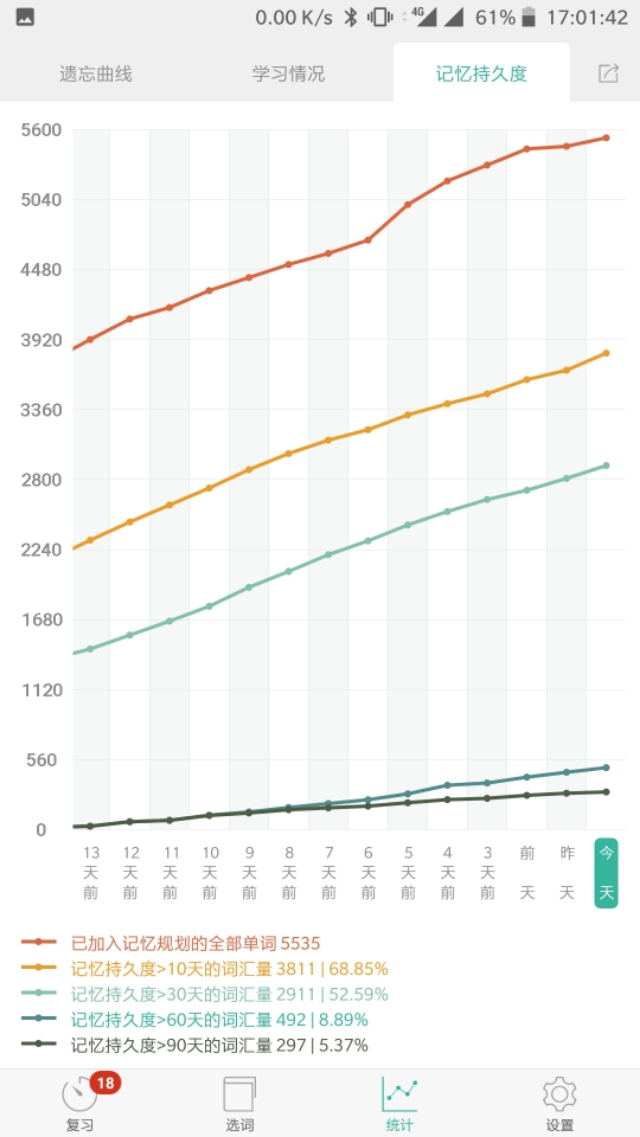
Task: Switch to the 学习情况 tab
Action: pyautogui.click(x=288, y=73)
